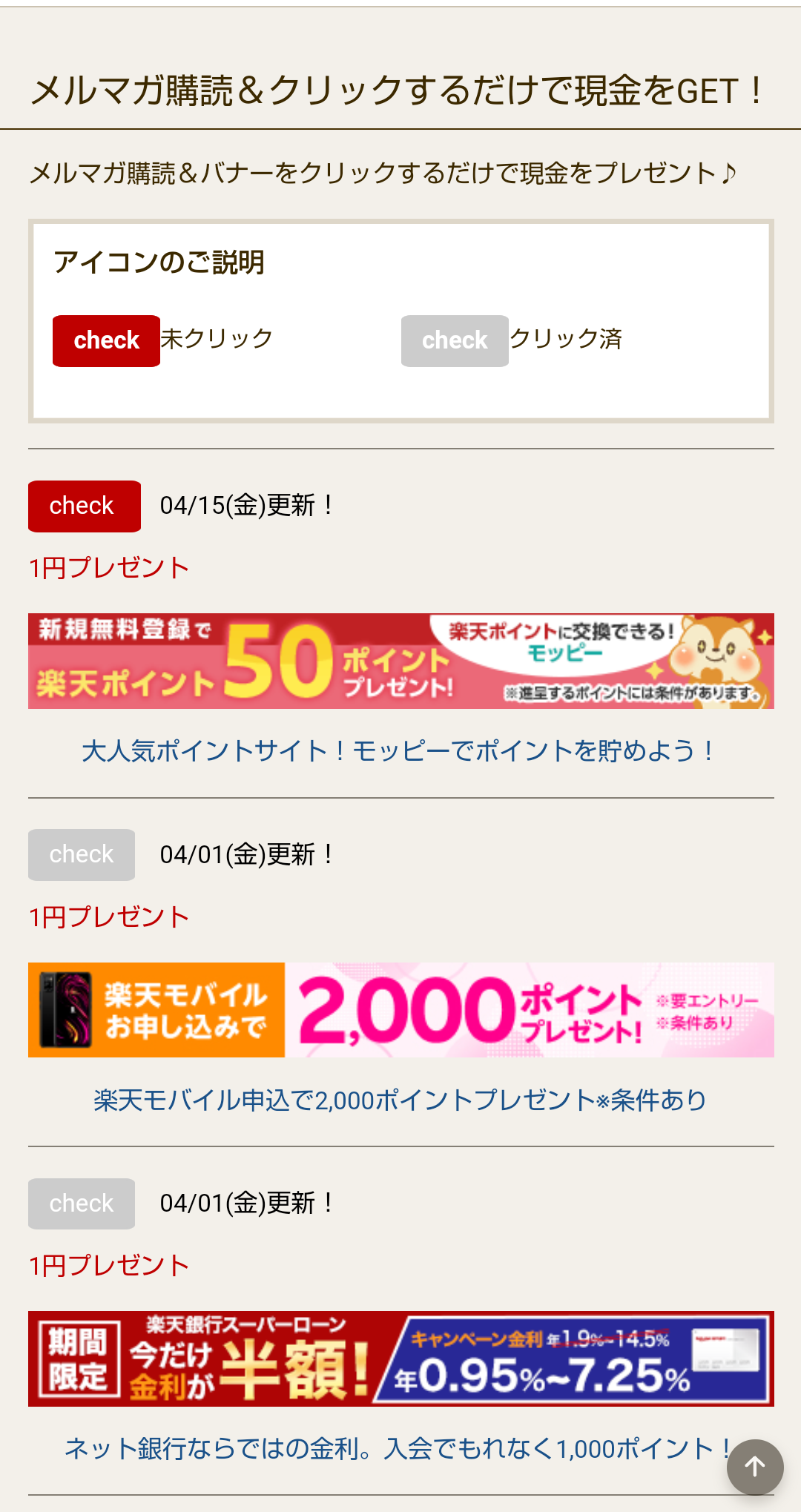Image resolution: width=801 pixels, height=1512 pixels.
Task: Open the Rakuten Mobile 2,000 points banner
Action: [x=400, y=1010]
